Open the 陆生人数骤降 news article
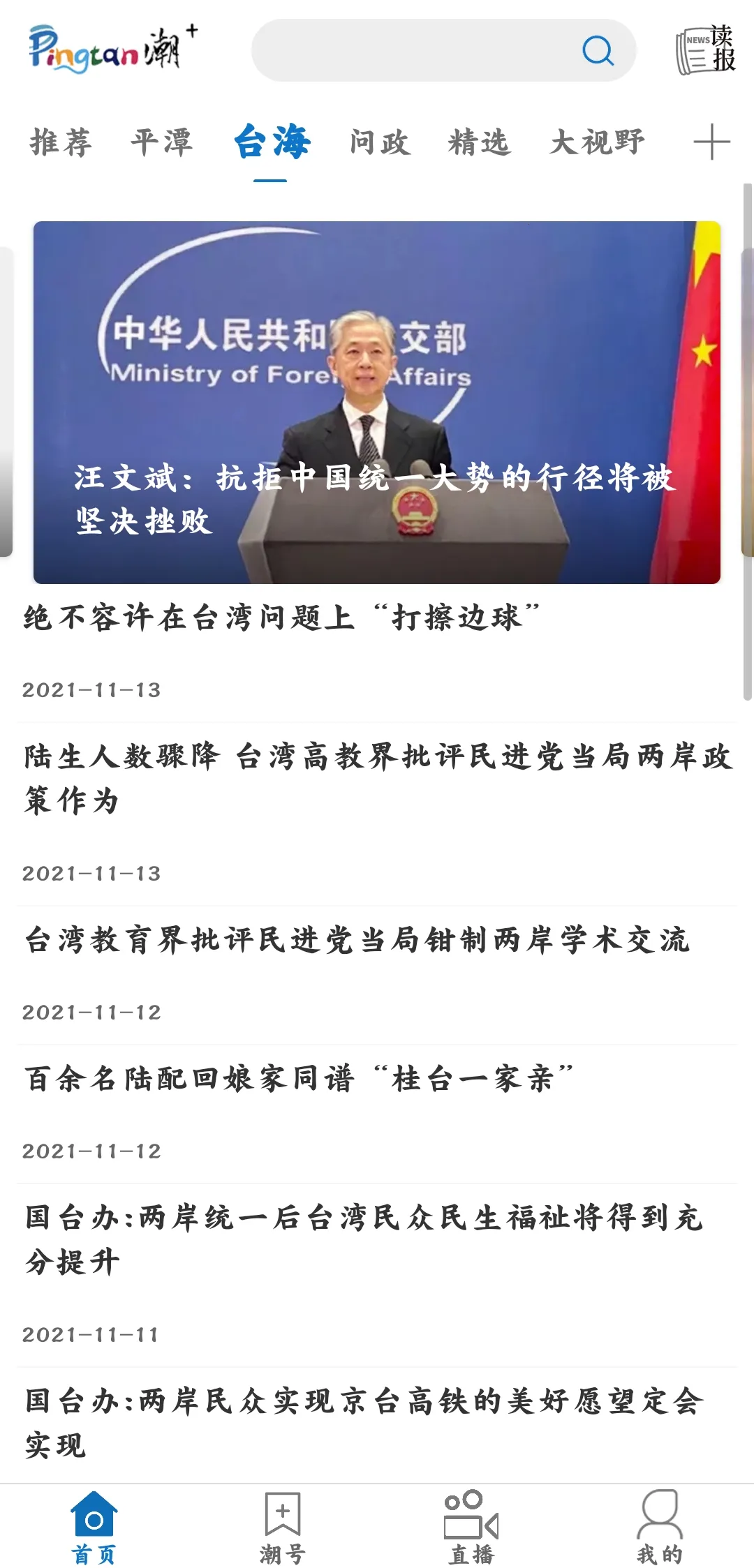 (377, 778)
